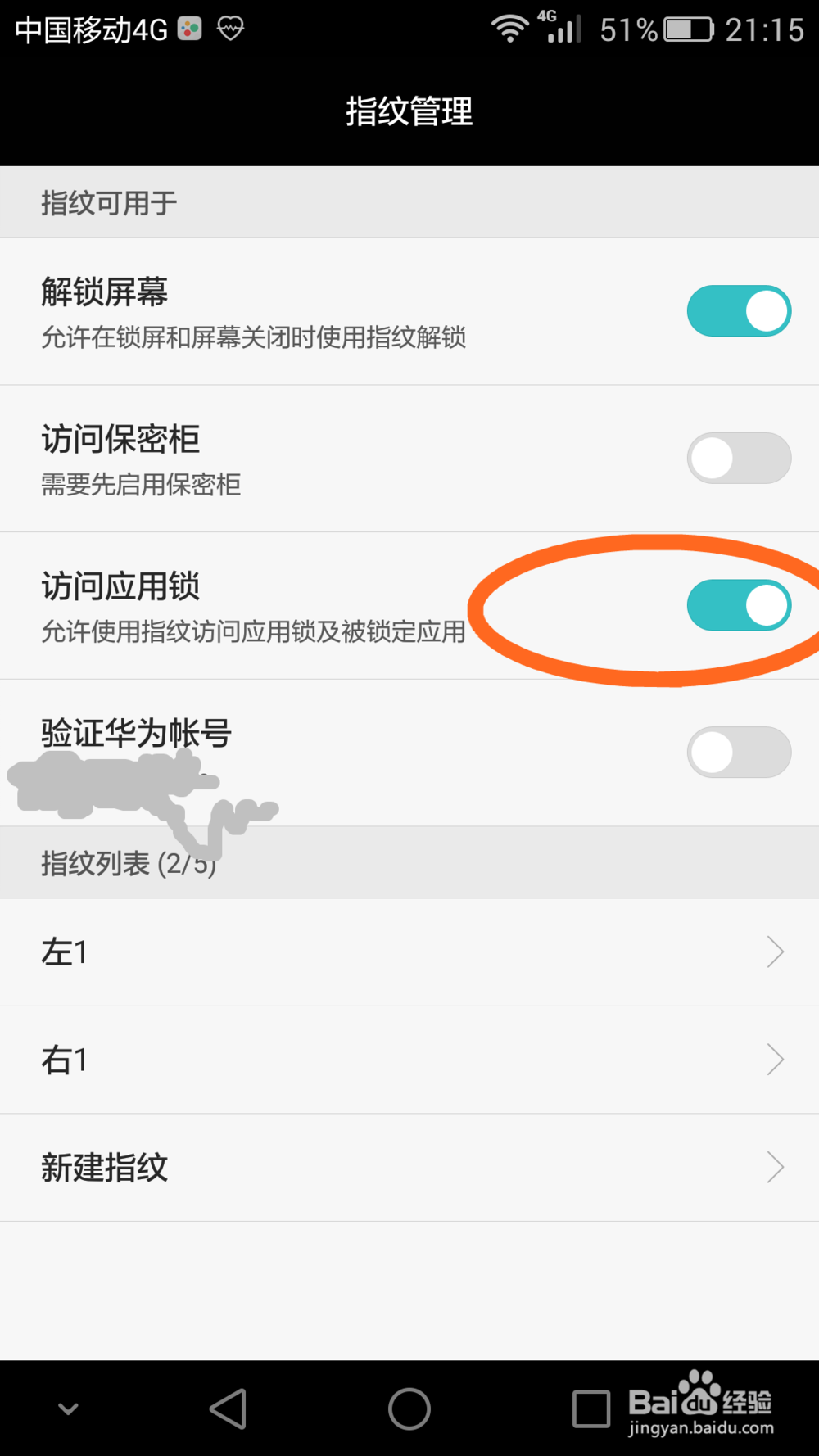Disable the 解锁屏幕 fingerprint unlock switch
Image resolution: width=819 pixels, height=1456 pixels.
point(738,310)
